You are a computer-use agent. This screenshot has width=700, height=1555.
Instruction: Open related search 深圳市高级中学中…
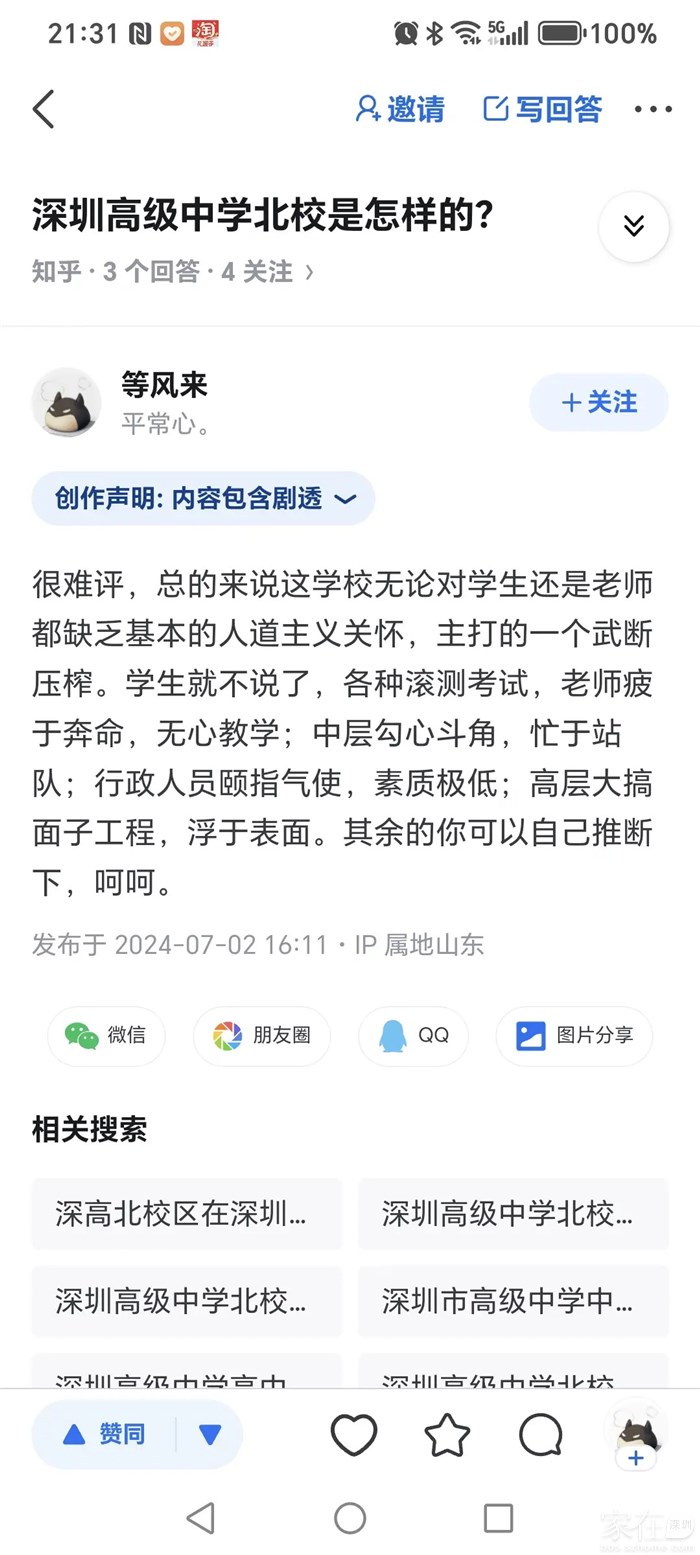[x=513, y=1301]
